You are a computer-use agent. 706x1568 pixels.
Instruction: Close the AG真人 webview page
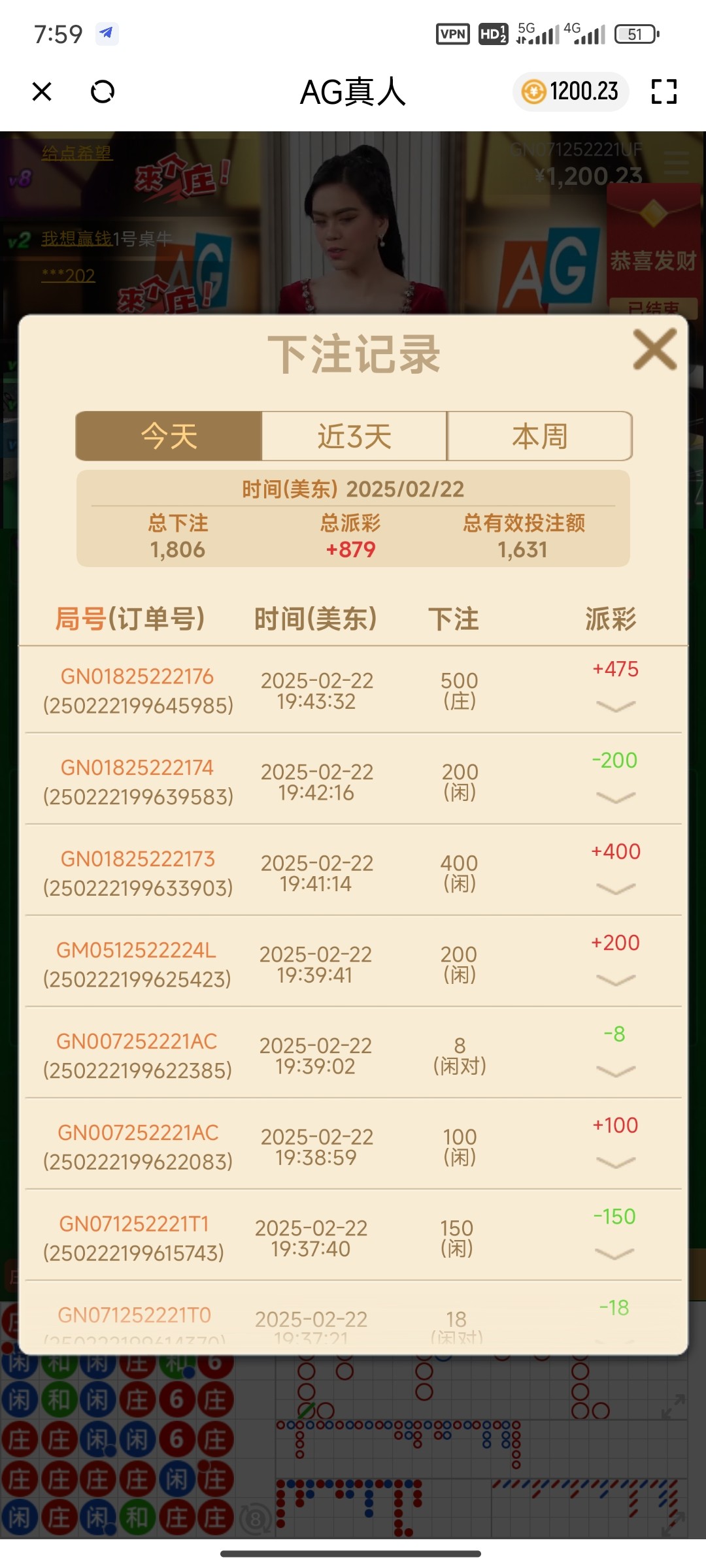(42, 91)
